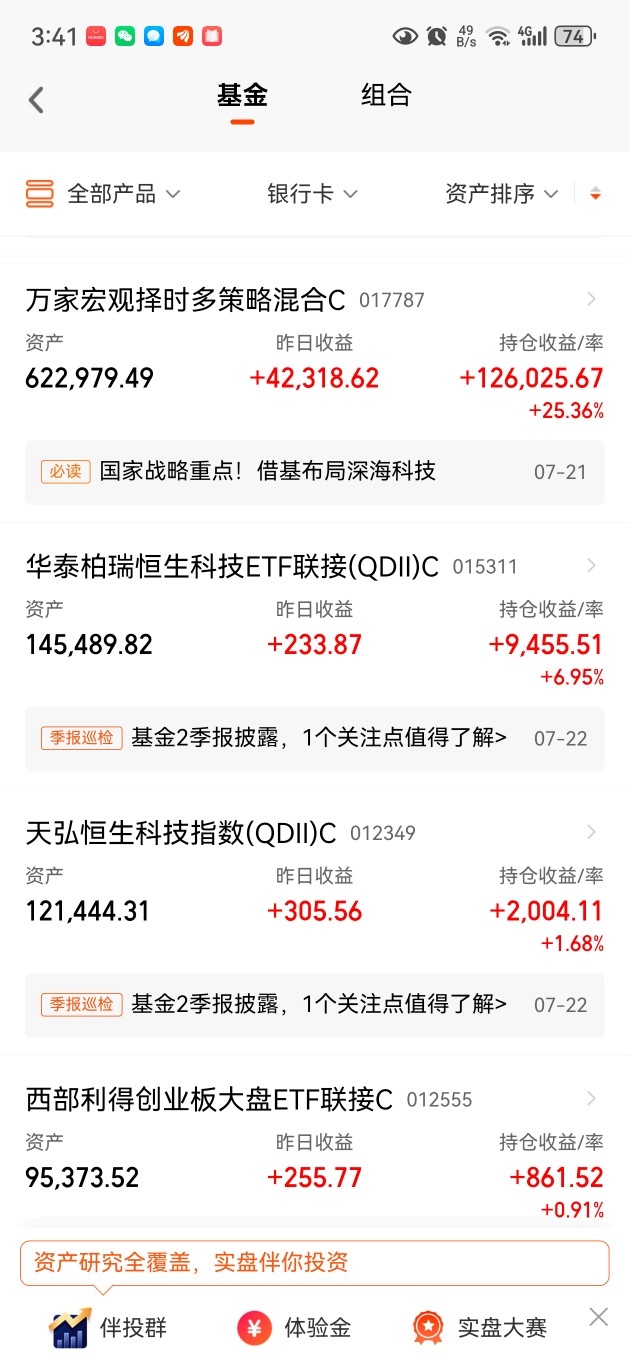Dismiss the bottom promotion bar

coord(598,1317)
